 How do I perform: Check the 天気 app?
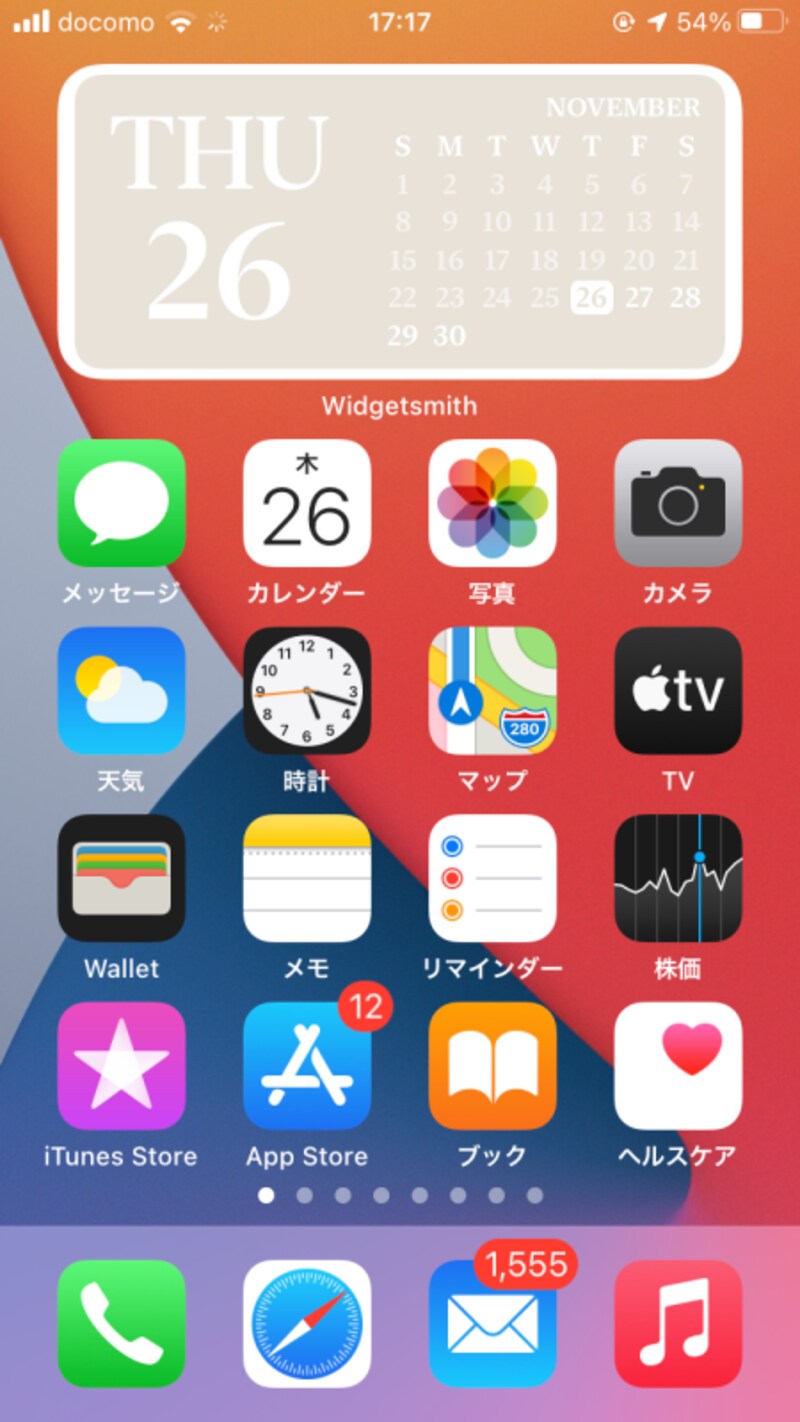click(121, 690)
